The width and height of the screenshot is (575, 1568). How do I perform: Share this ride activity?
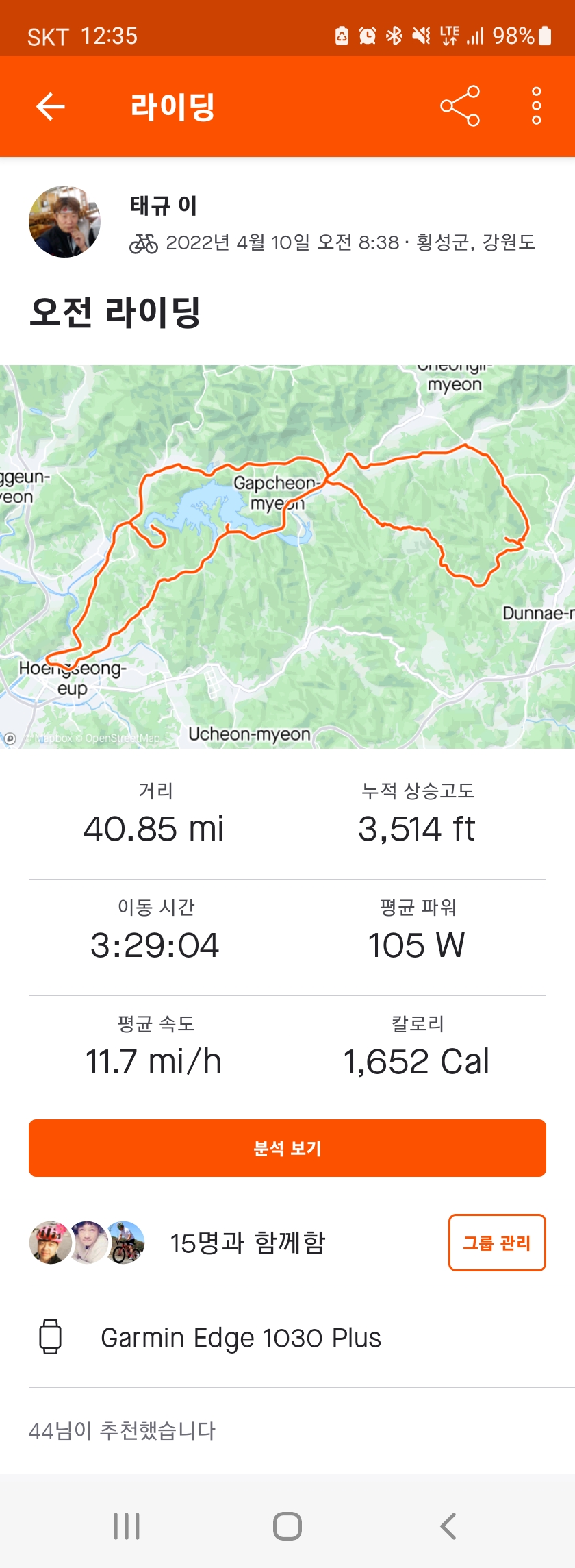460,106
